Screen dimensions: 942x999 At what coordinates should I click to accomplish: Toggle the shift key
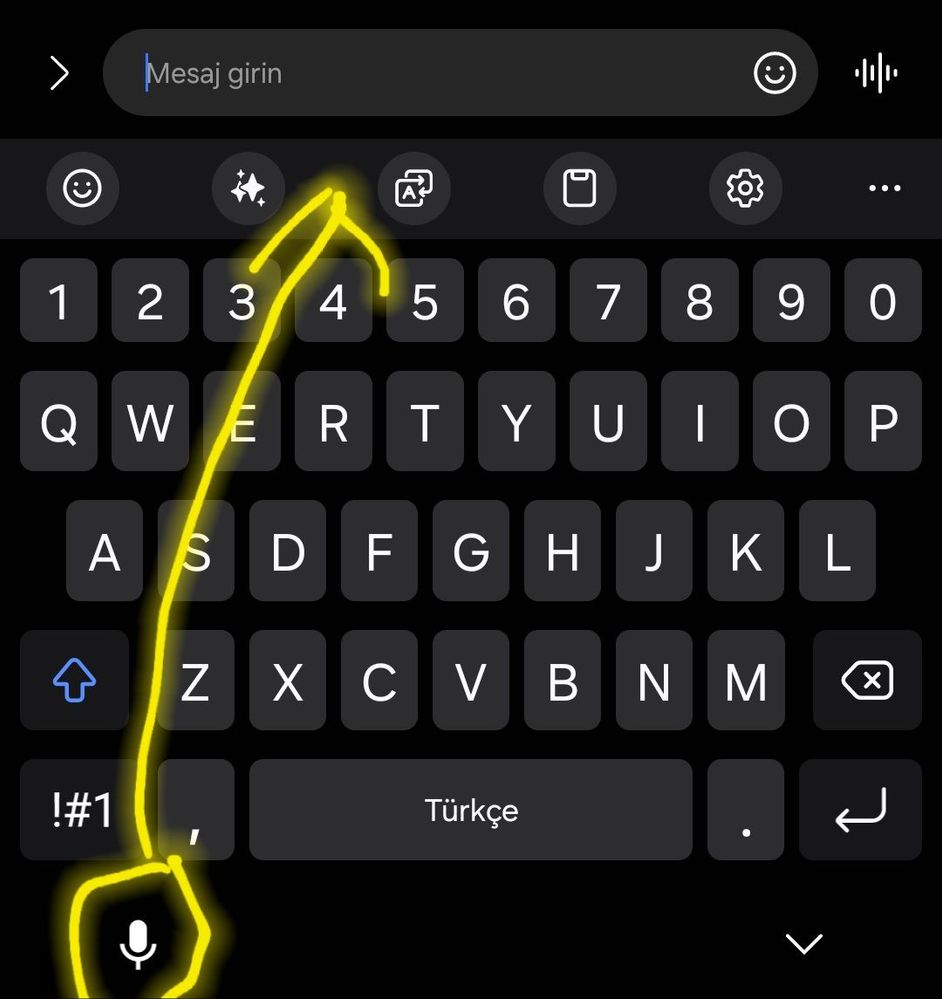coord(75,681)
